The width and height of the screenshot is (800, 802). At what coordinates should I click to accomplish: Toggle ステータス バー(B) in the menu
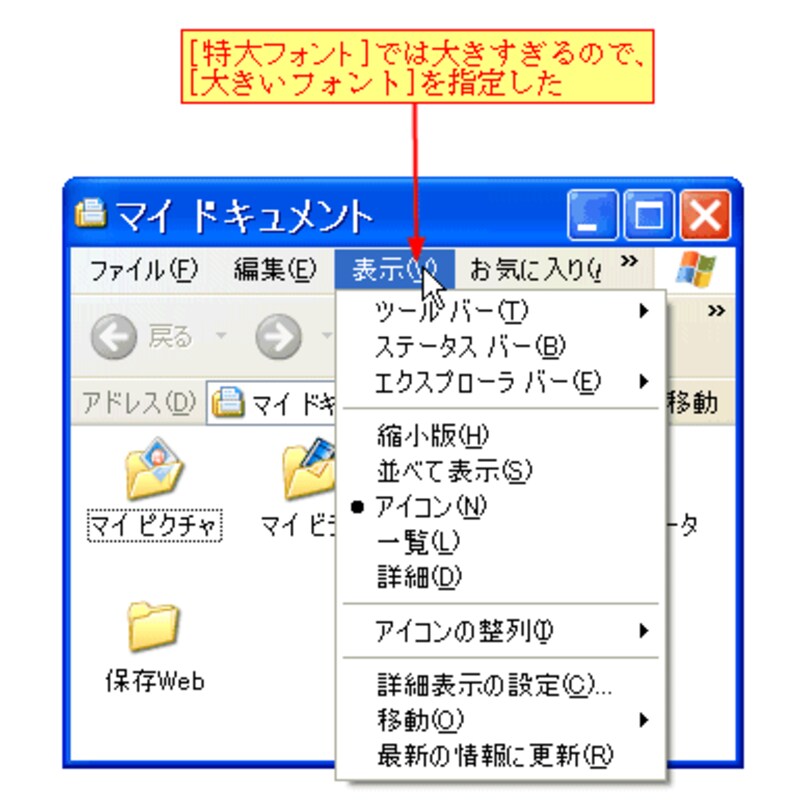[470, 346]
